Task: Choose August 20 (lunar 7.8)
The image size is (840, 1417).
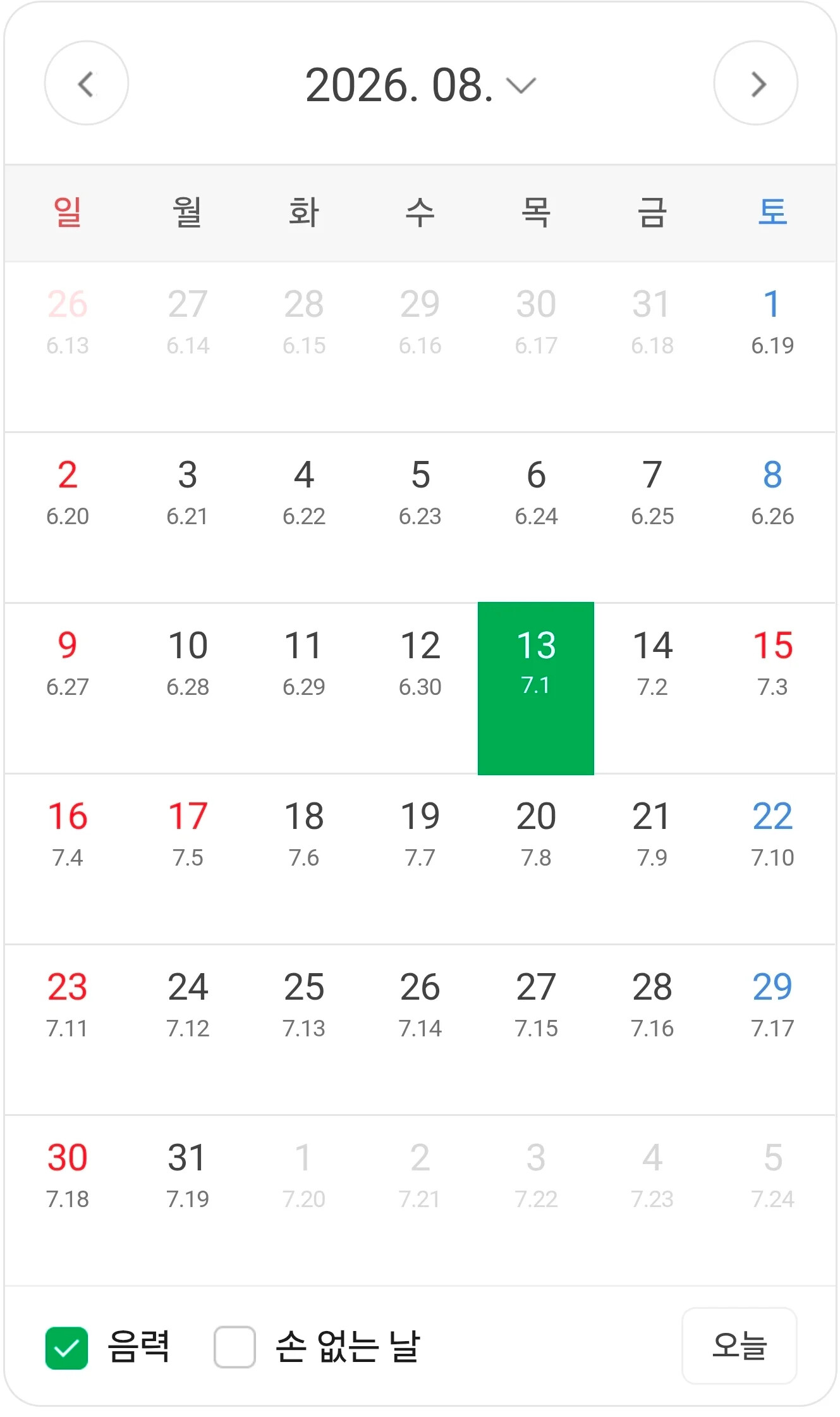Action: tap(536, 859)
